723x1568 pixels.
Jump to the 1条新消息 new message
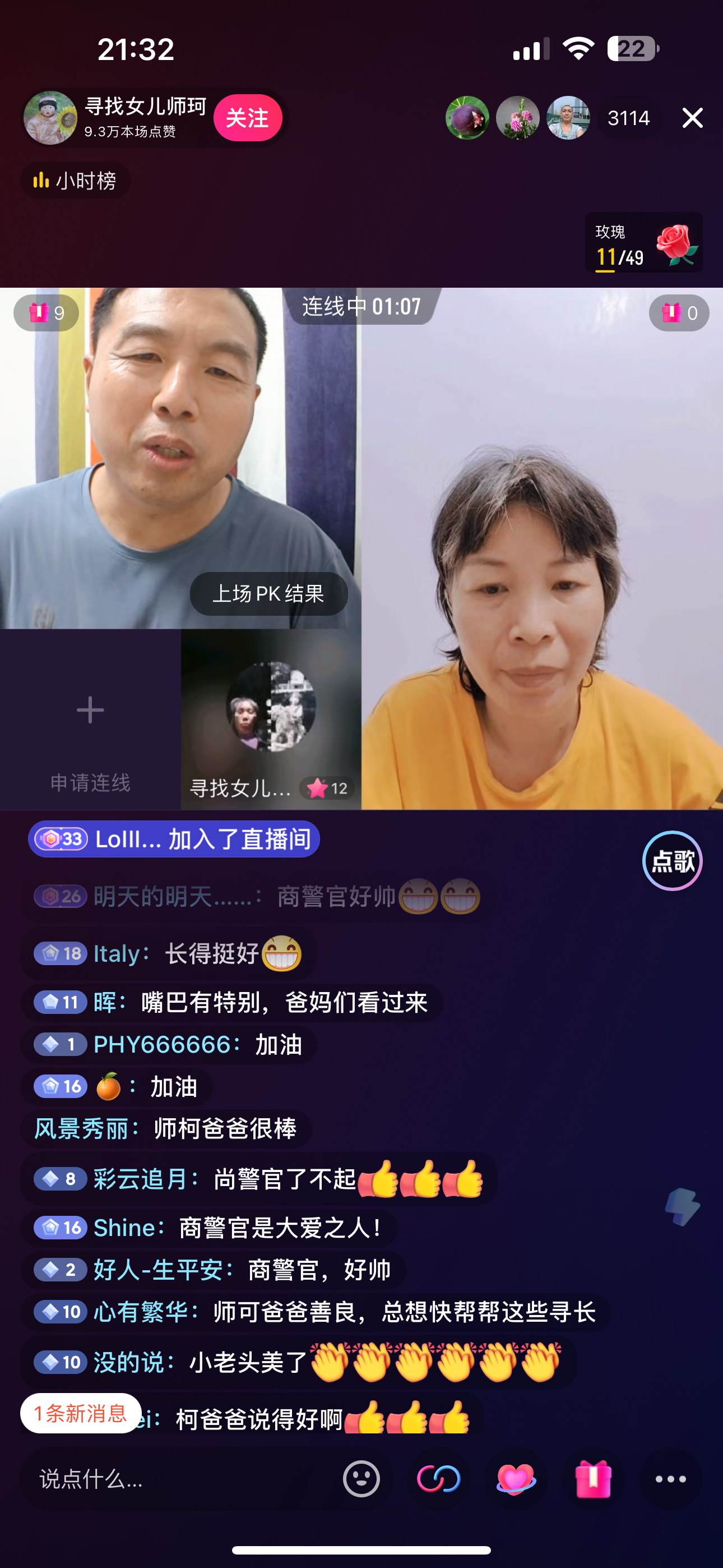pyautogui.click(x=80, y=1413)
